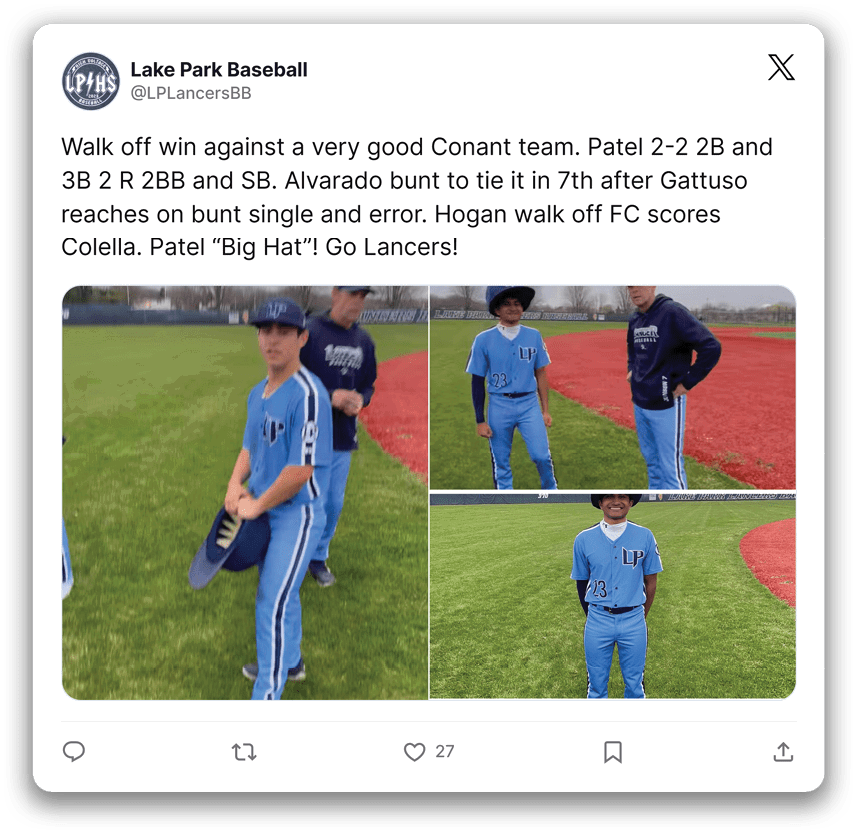Repost this tweet
This screenshot has width=857, height=834.
(x=244, y=752)
